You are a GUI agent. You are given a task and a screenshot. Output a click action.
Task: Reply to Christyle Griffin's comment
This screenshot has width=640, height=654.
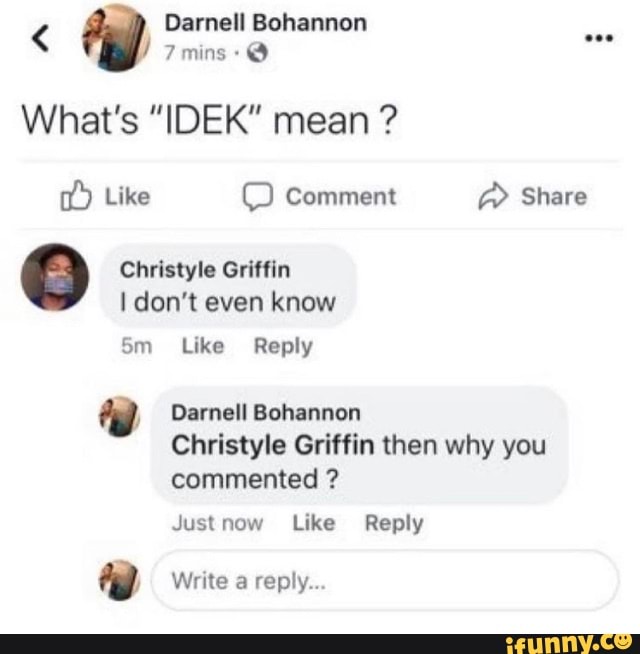282,346
